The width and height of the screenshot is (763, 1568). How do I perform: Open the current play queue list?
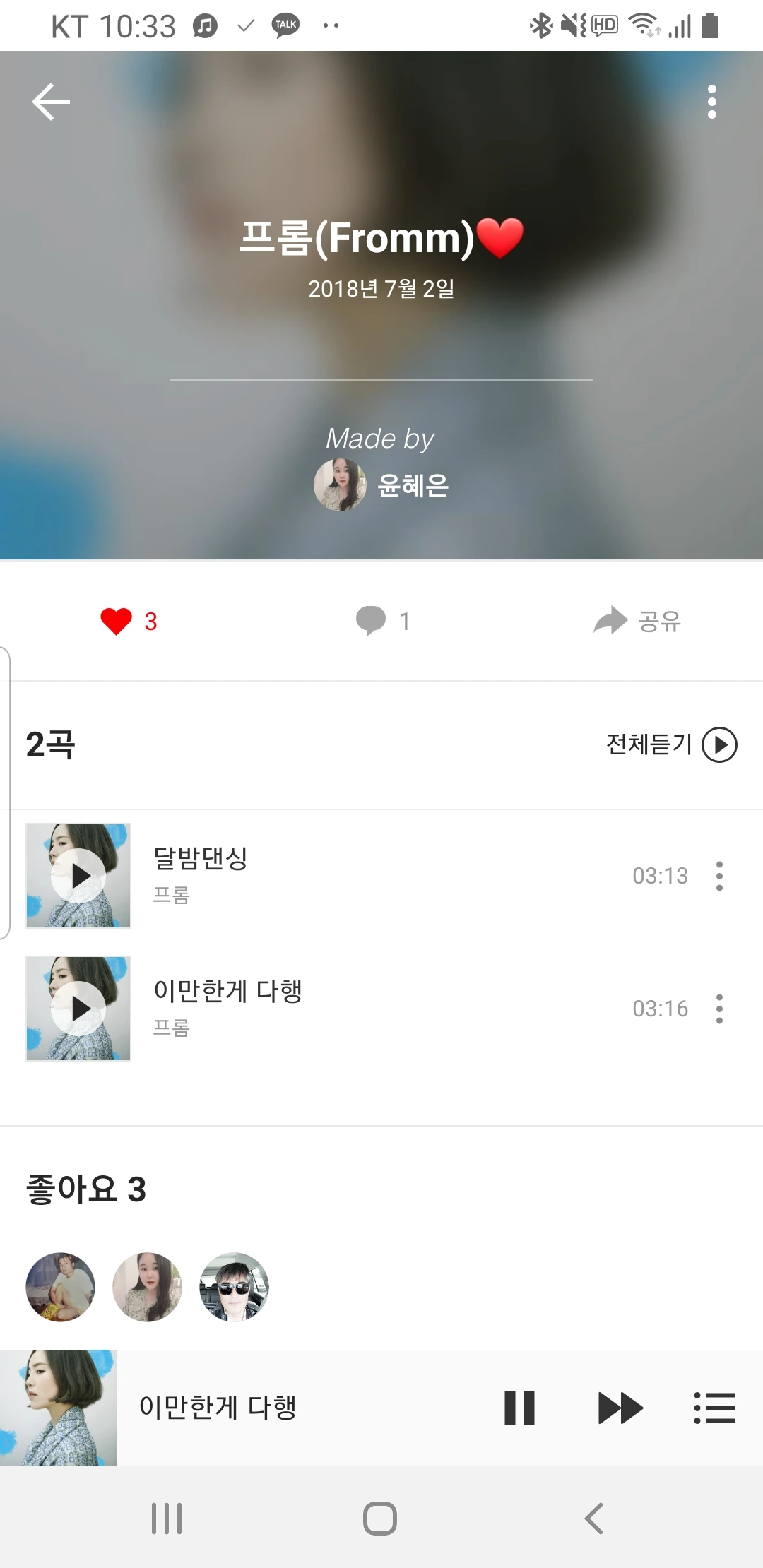pyautogui.click(x=715, y=1408)
